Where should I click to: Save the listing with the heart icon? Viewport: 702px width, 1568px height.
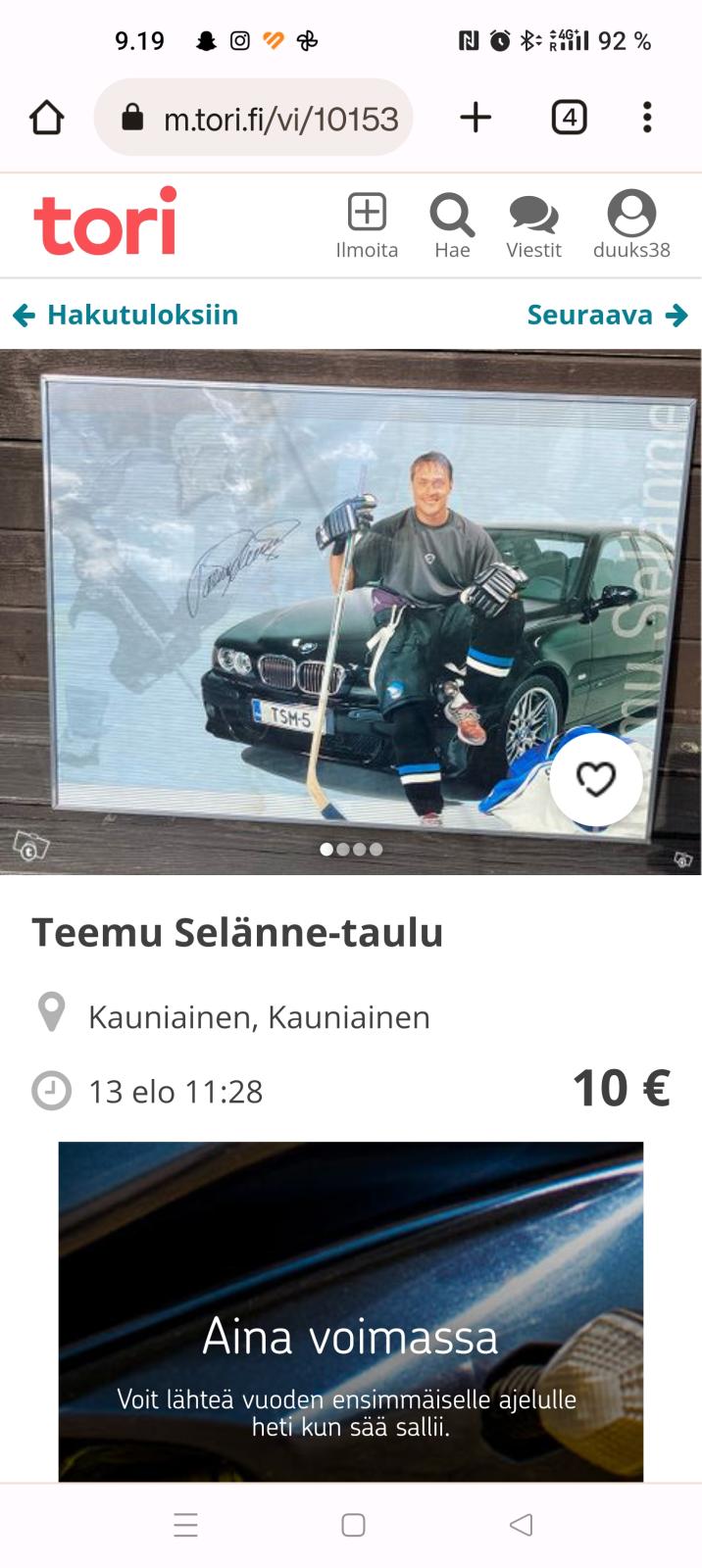click(595, 779)
